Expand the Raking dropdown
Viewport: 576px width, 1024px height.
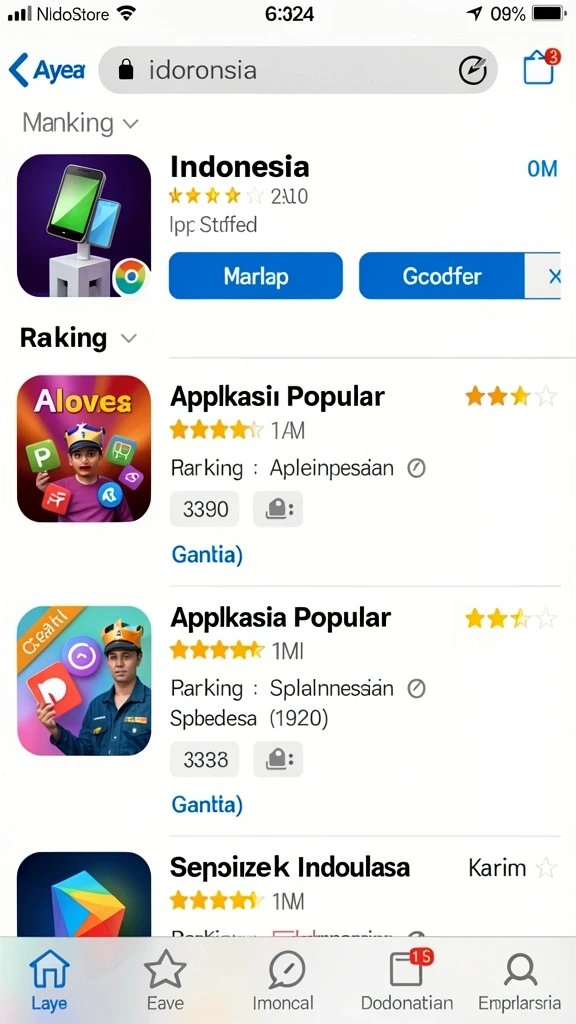click(78, 338)
